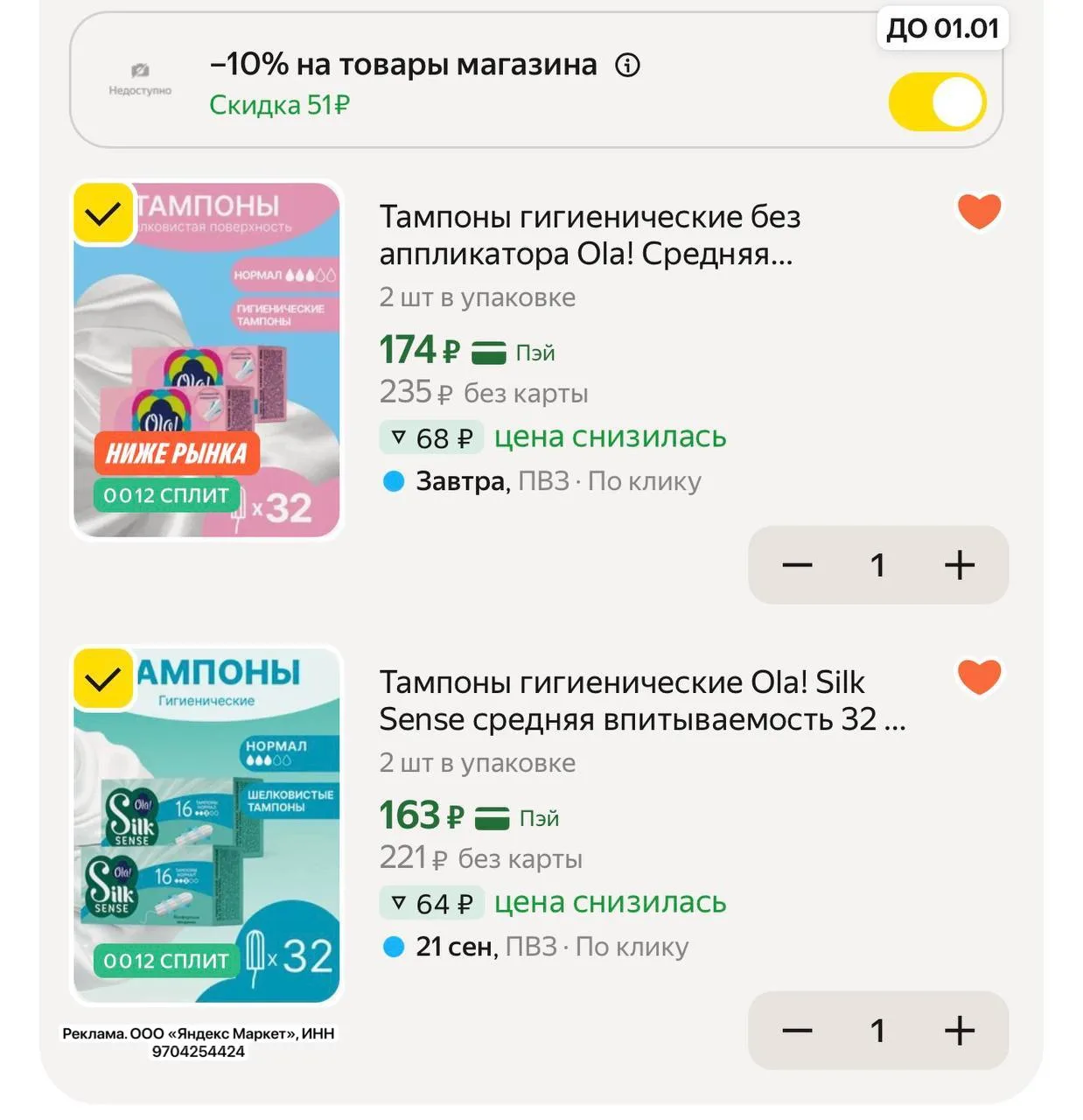Increase quantity of the Ola! Silk Sense tampons

pos(960,1031)
